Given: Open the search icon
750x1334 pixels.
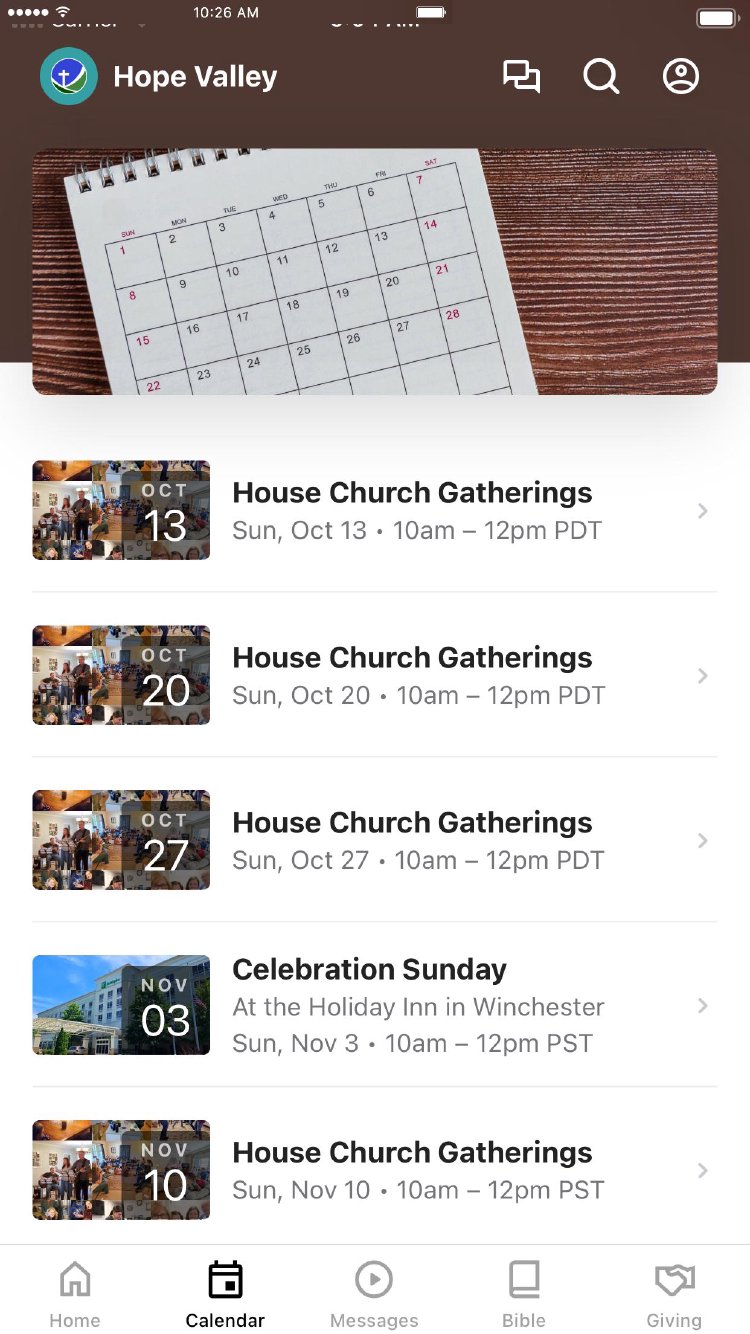Looking at the screenshot, I should (x=601, y=77).
